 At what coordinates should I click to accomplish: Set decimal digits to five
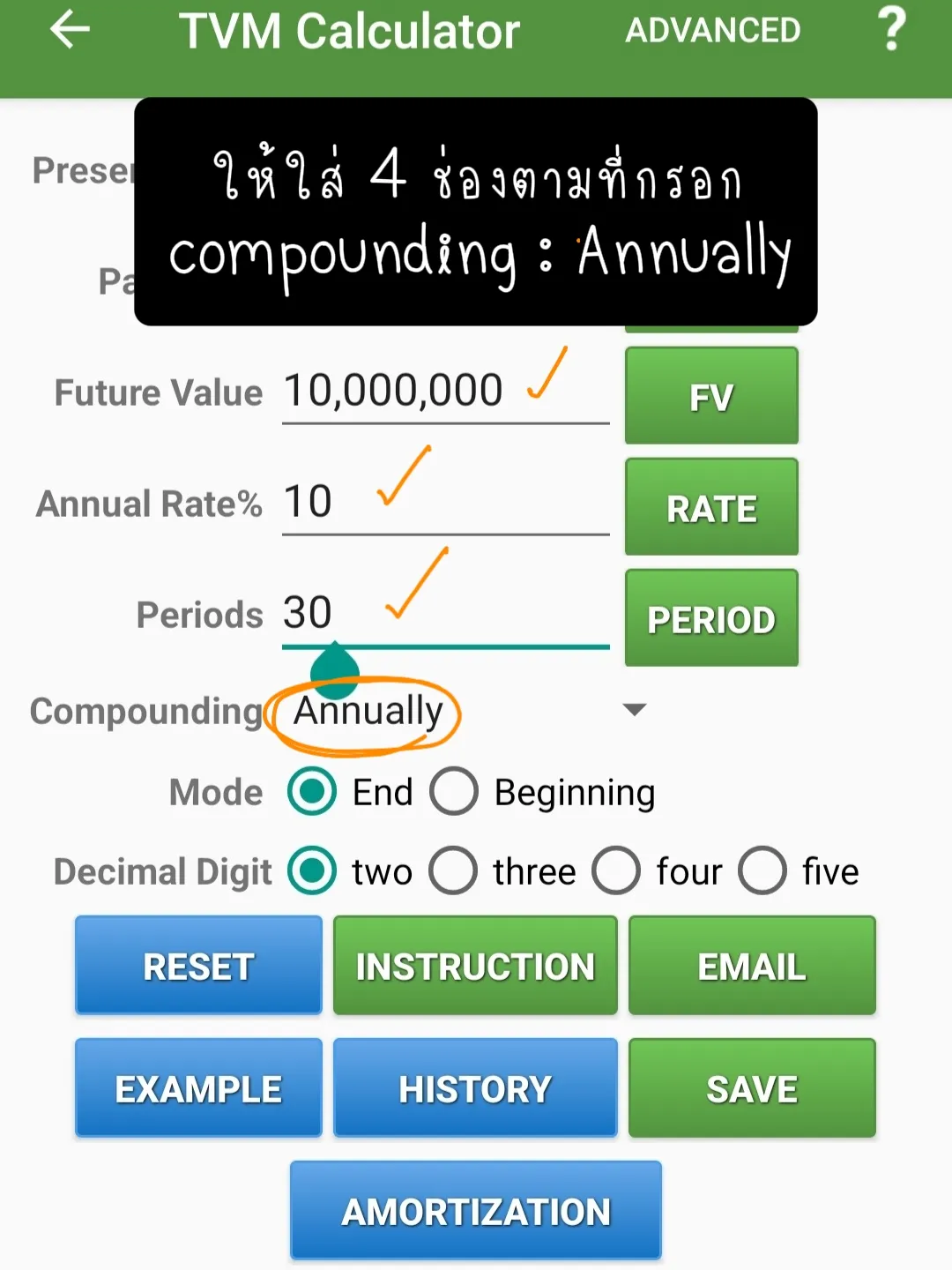point(762,871)
